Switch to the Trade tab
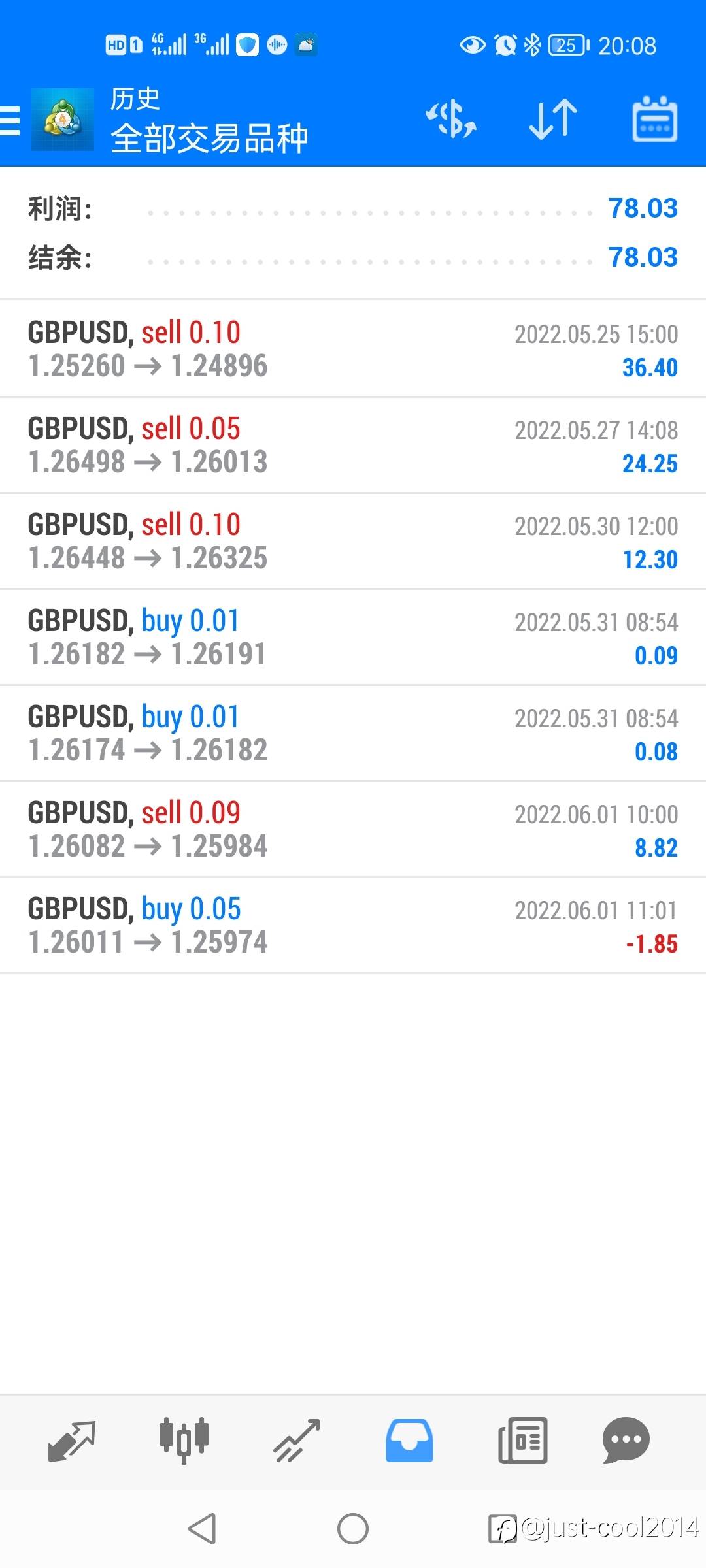 click(x=297, y=1441)
